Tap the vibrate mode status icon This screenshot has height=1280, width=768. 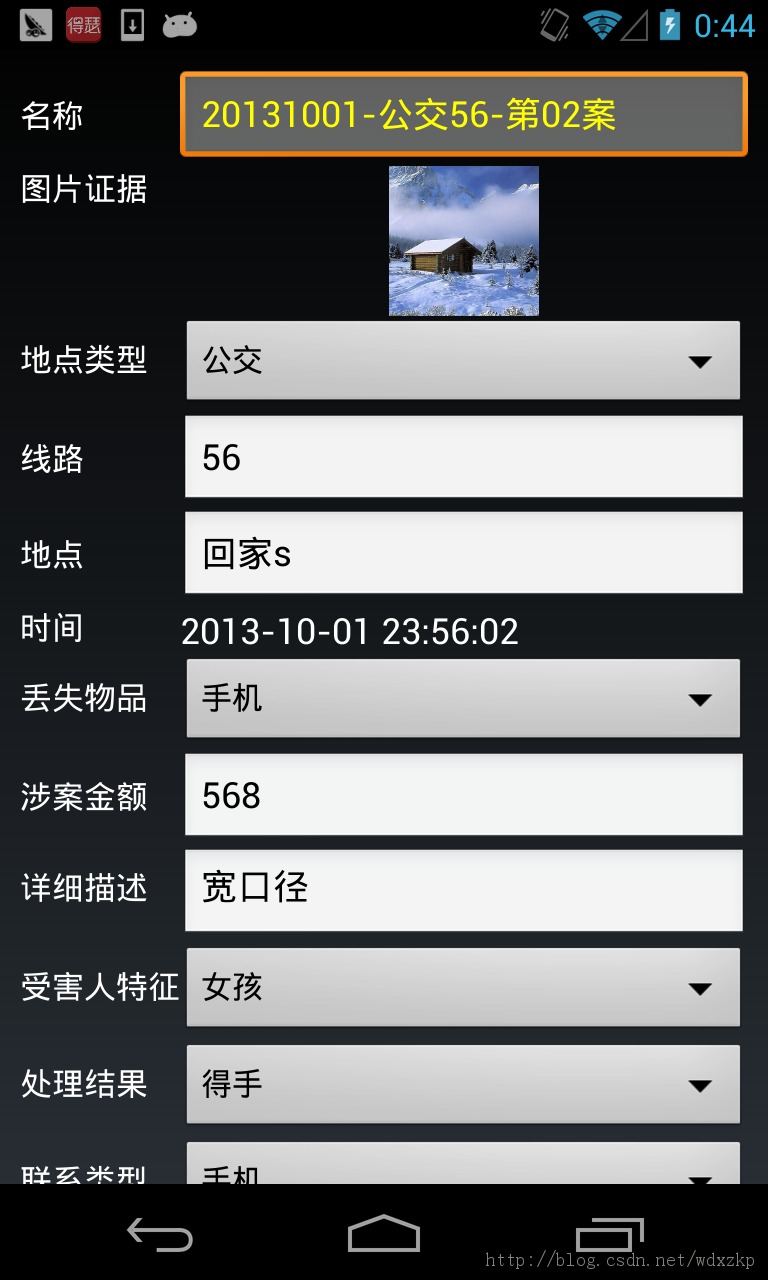point(552,24)
